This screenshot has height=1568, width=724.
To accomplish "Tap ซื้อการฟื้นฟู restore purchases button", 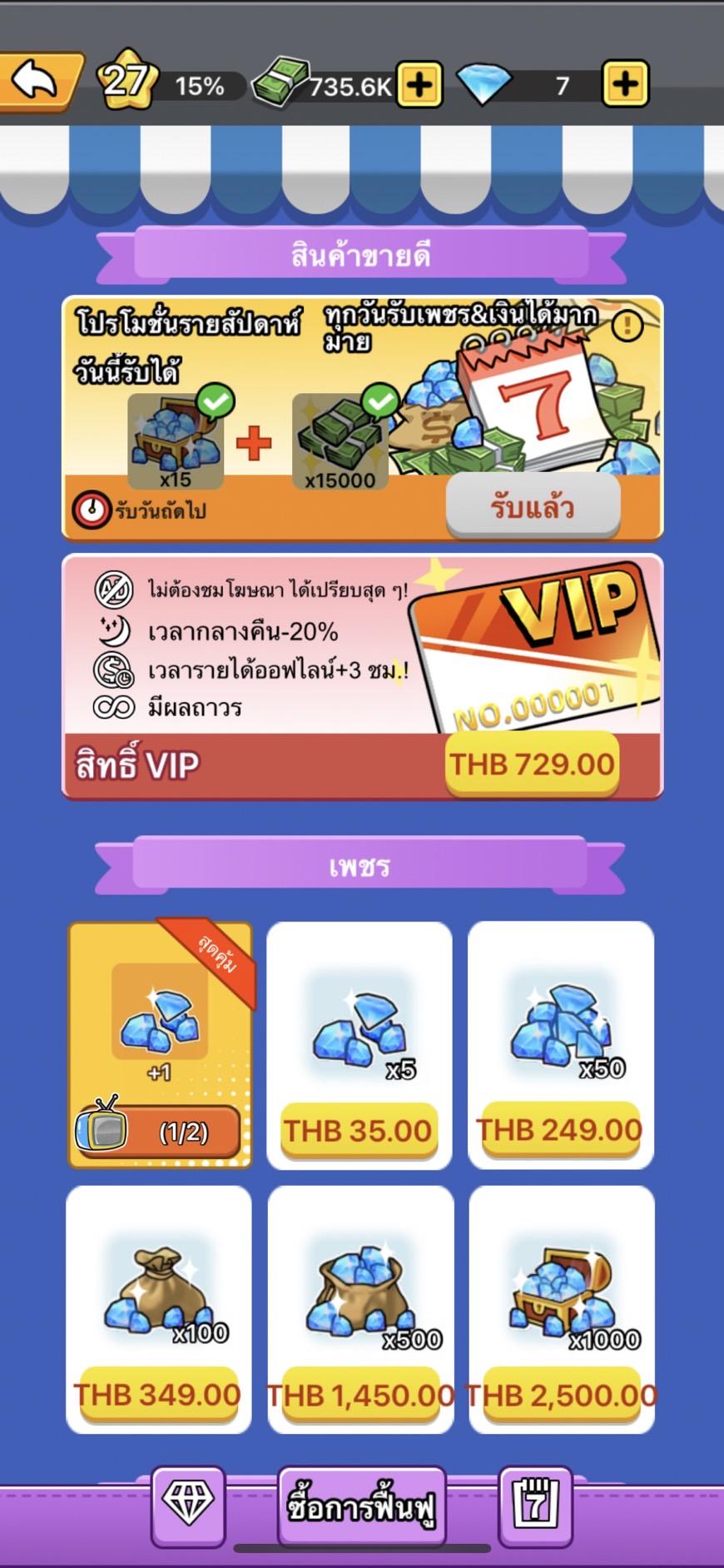I will [x=362, y=1506].
